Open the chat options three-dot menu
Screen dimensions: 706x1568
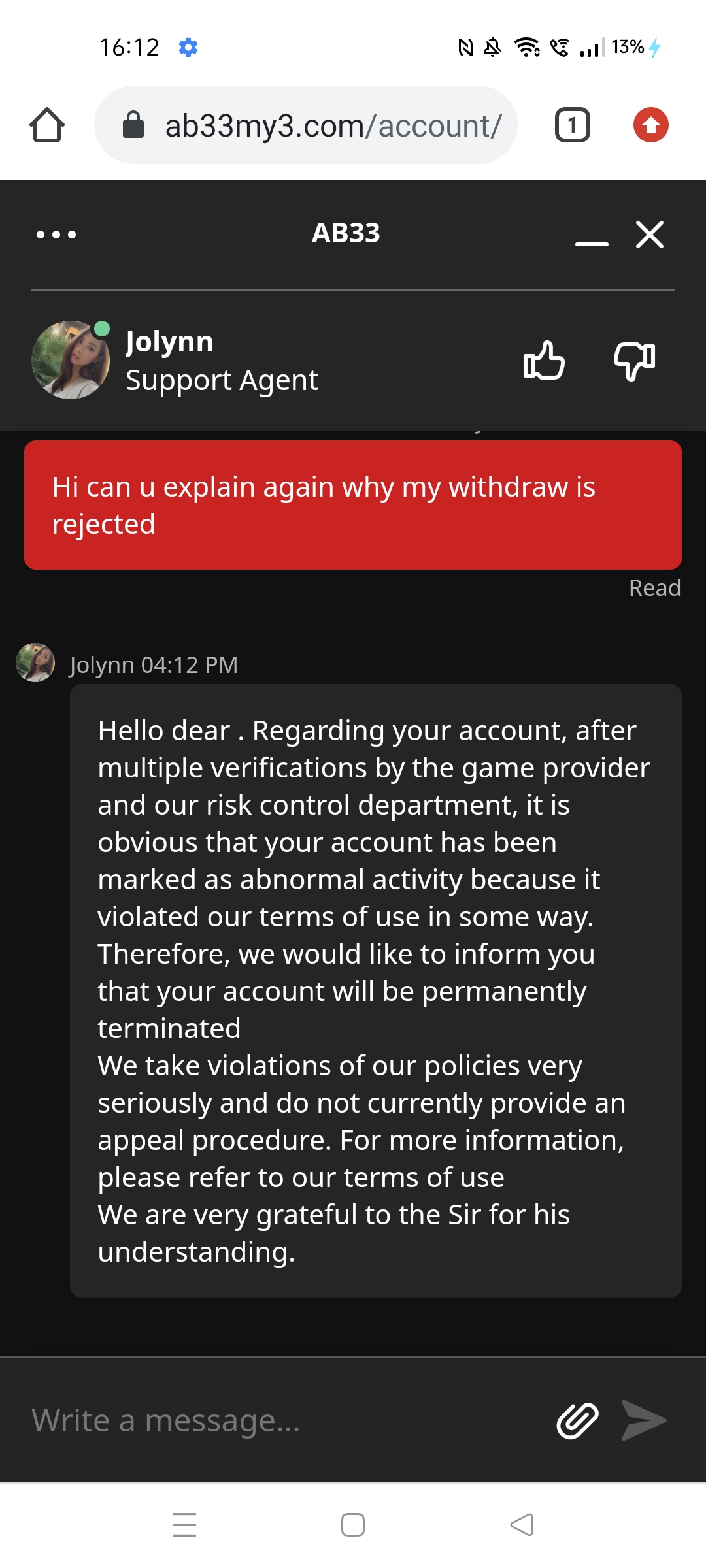click(56, 234)
